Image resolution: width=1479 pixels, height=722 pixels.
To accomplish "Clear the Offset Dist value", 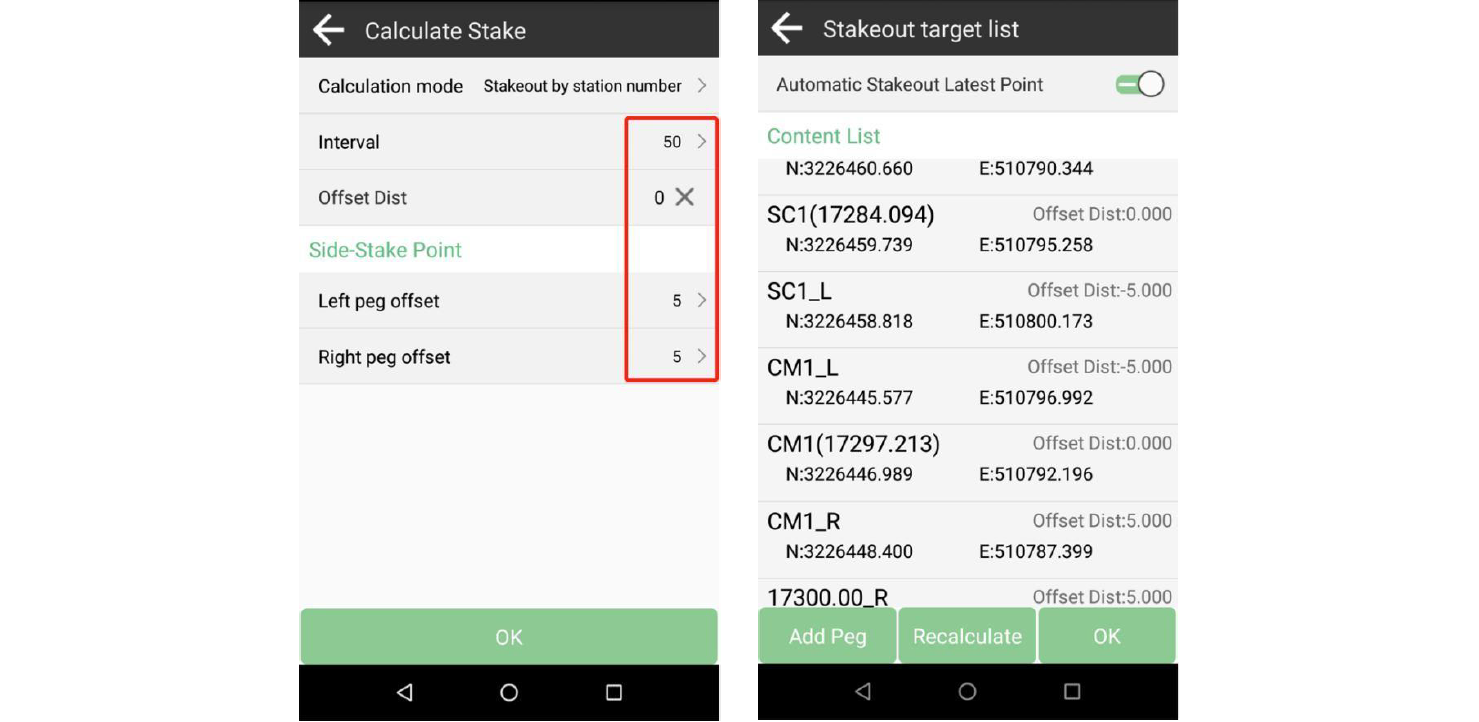I will coord(684,198).
